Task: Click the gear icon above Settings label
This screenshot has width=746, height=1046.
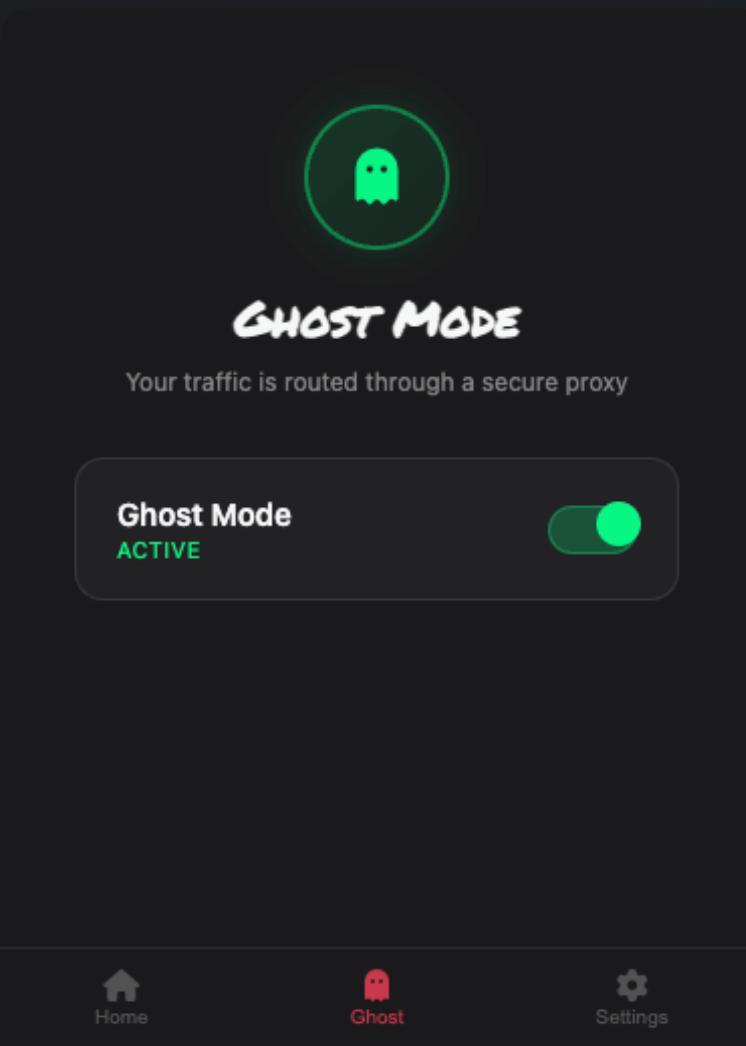Action: tap(630, 984)
